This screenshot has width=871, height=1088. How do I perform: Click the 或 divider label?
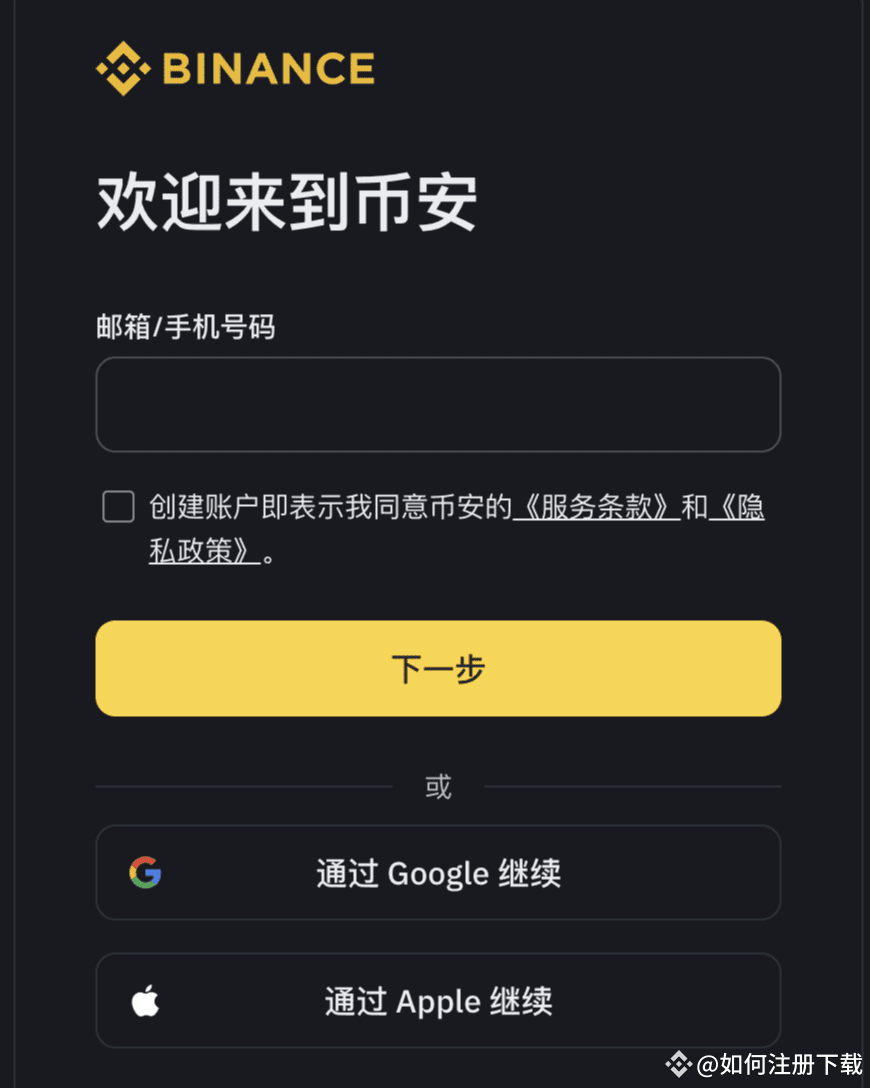[x=437, y=786]
